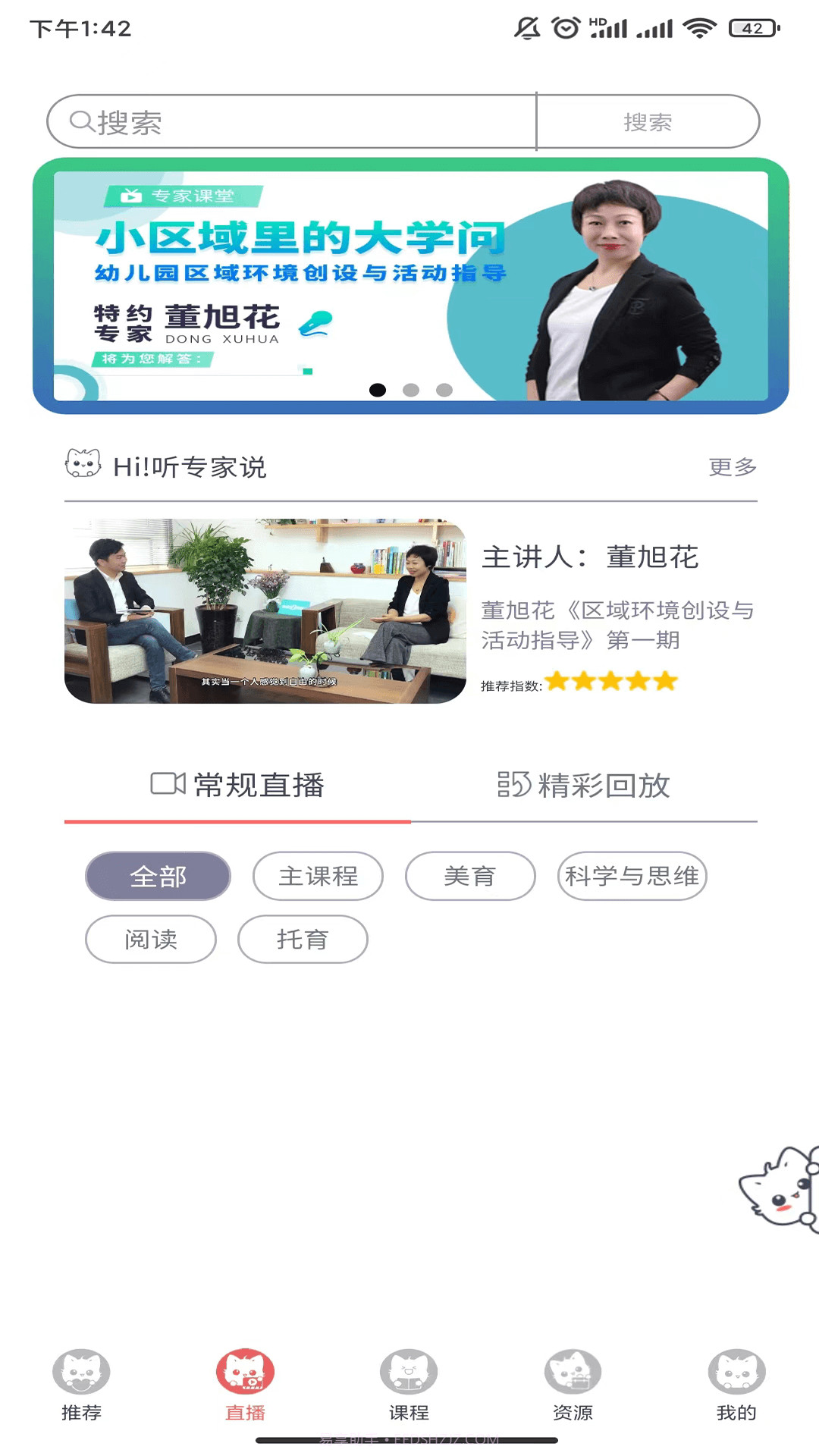Tap the cat icon beside Hi!听专家说

pos(83,466)
